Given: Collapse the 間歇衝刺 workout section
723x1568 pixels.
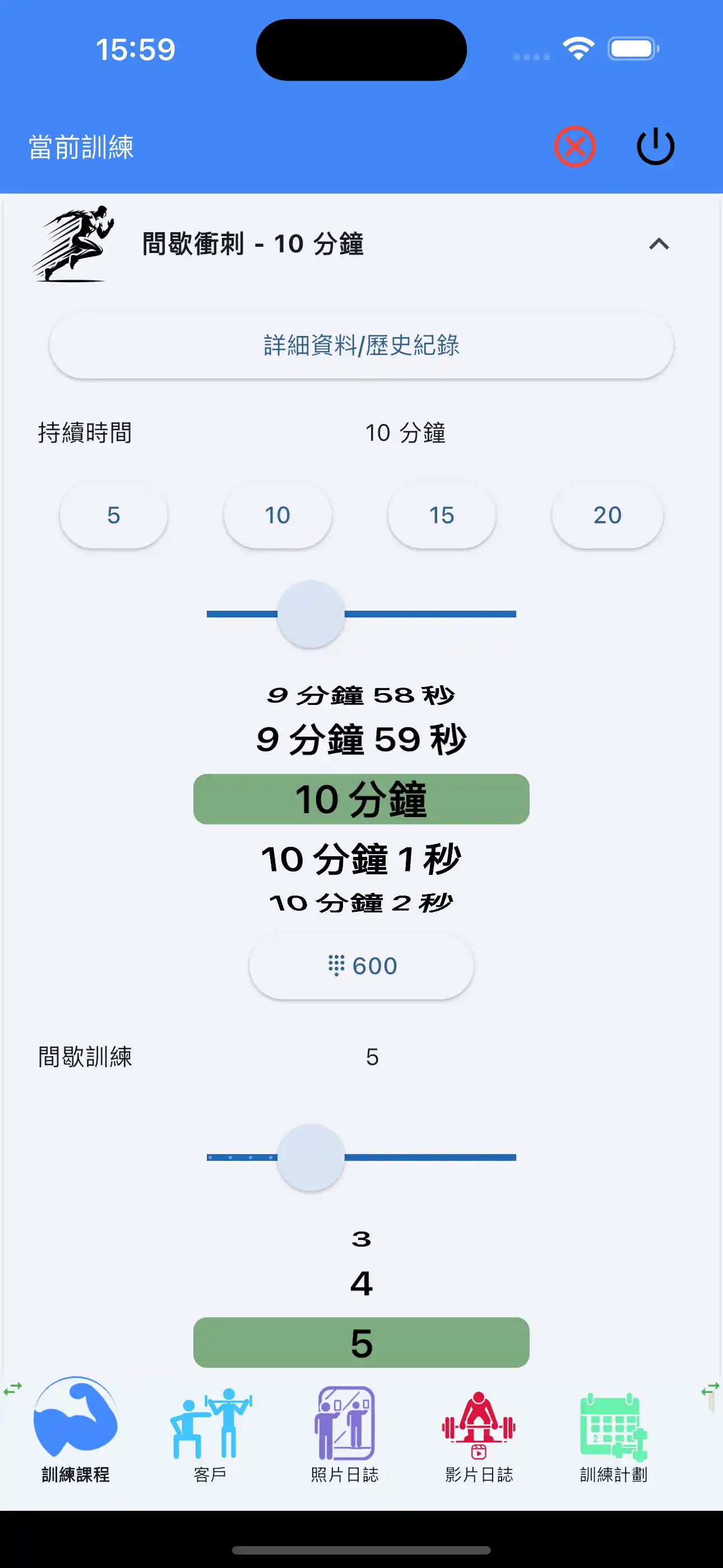Looking at the screenshot, I should tap(659, 244).
